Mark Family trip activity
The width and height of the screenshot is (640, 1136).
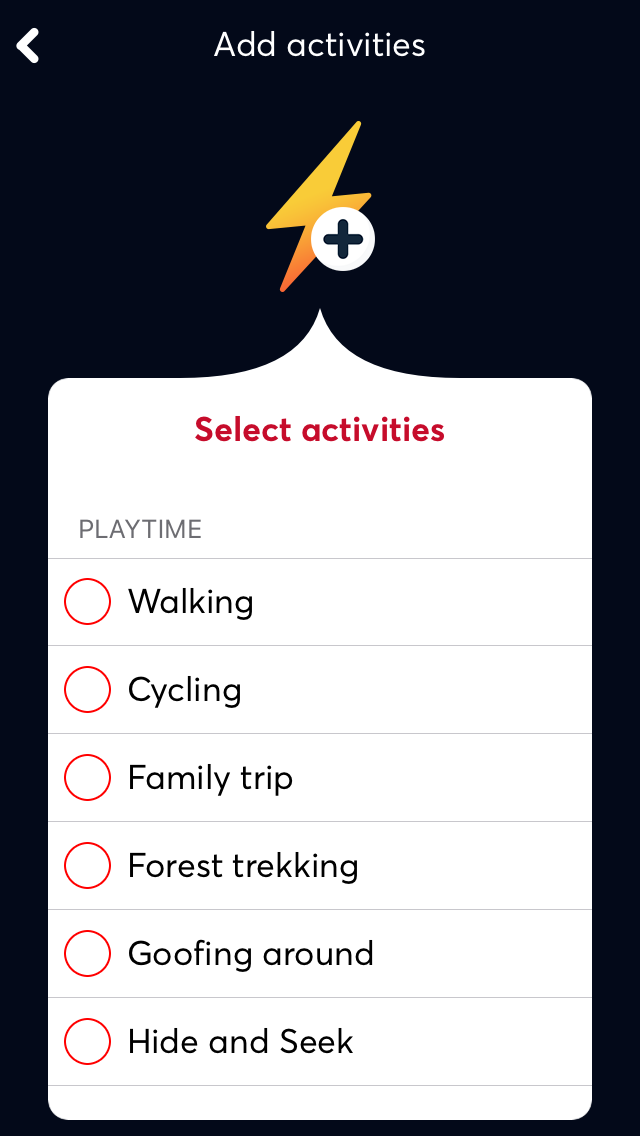[88, 778]
